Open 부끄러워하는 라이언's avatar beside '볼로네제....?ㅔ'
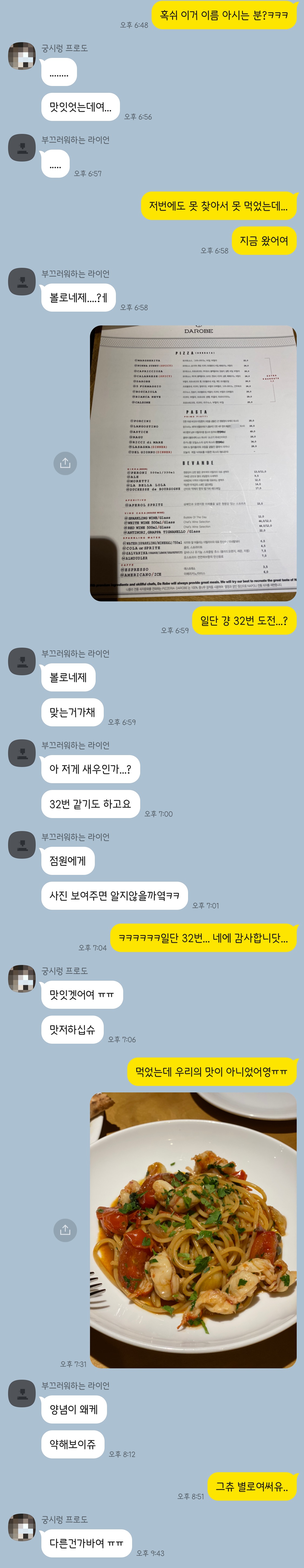This screenshot has width=304, height=1568. point(22,282)
